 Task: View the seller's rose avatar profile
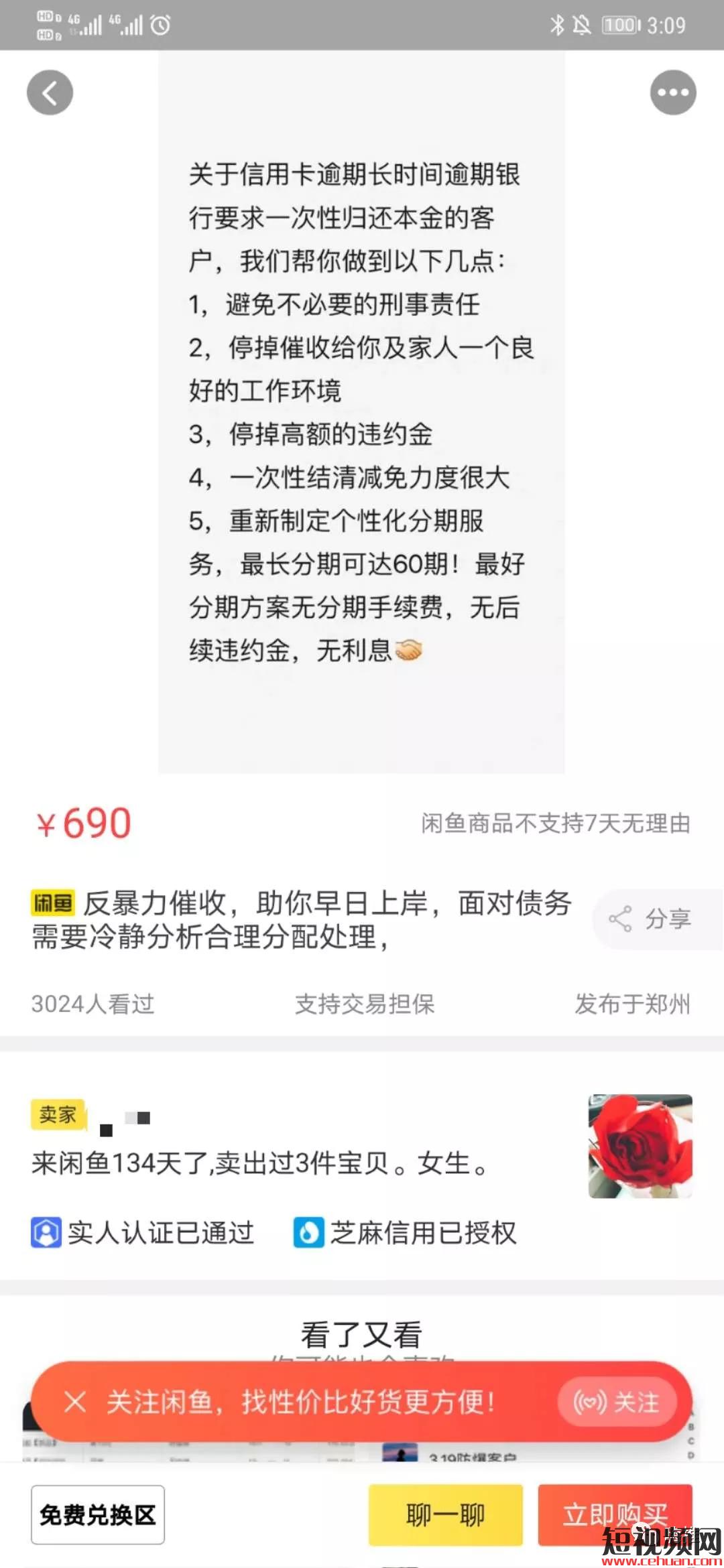[x=640, y=1146]
